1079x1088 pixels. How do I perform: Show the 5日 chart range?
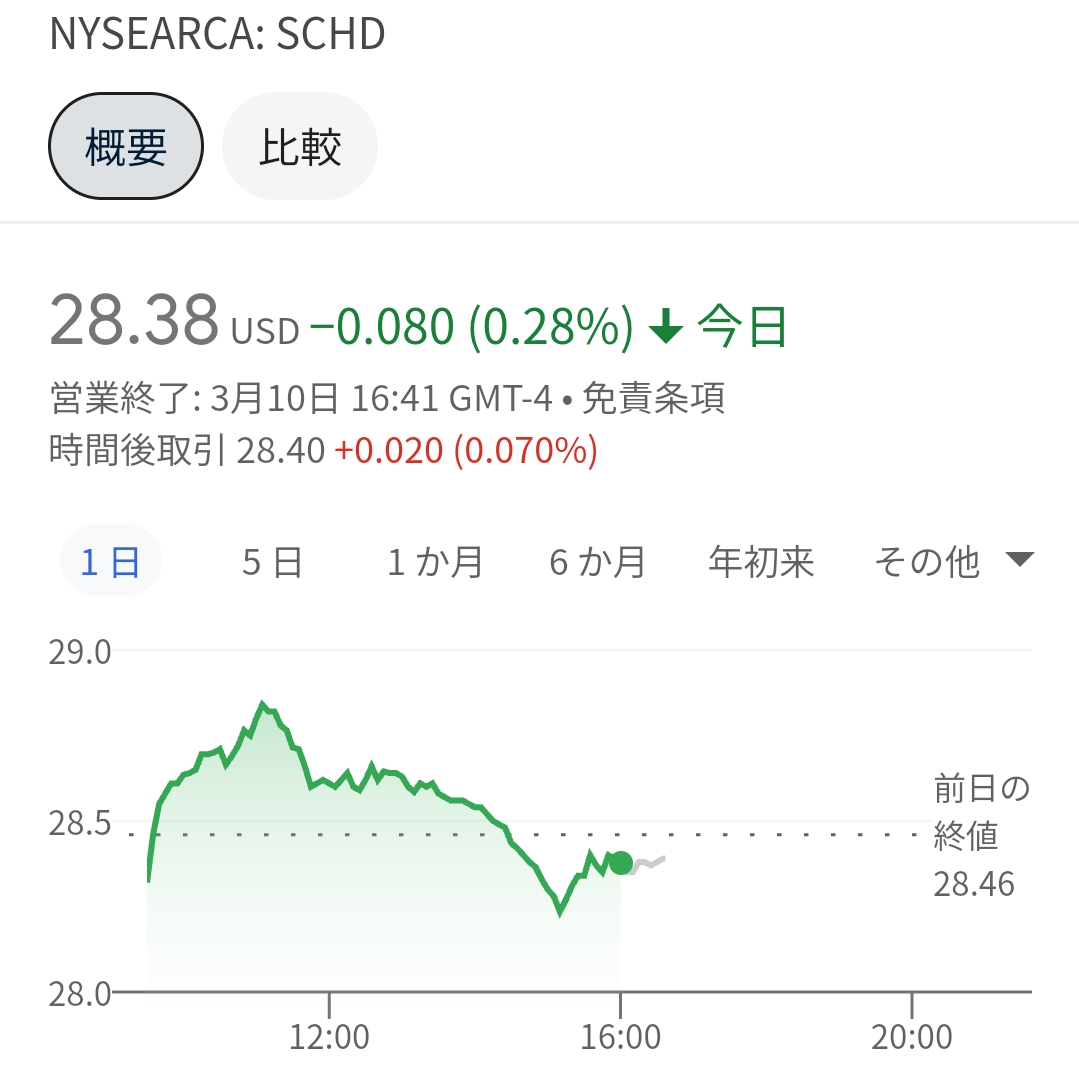coord(272,562)
